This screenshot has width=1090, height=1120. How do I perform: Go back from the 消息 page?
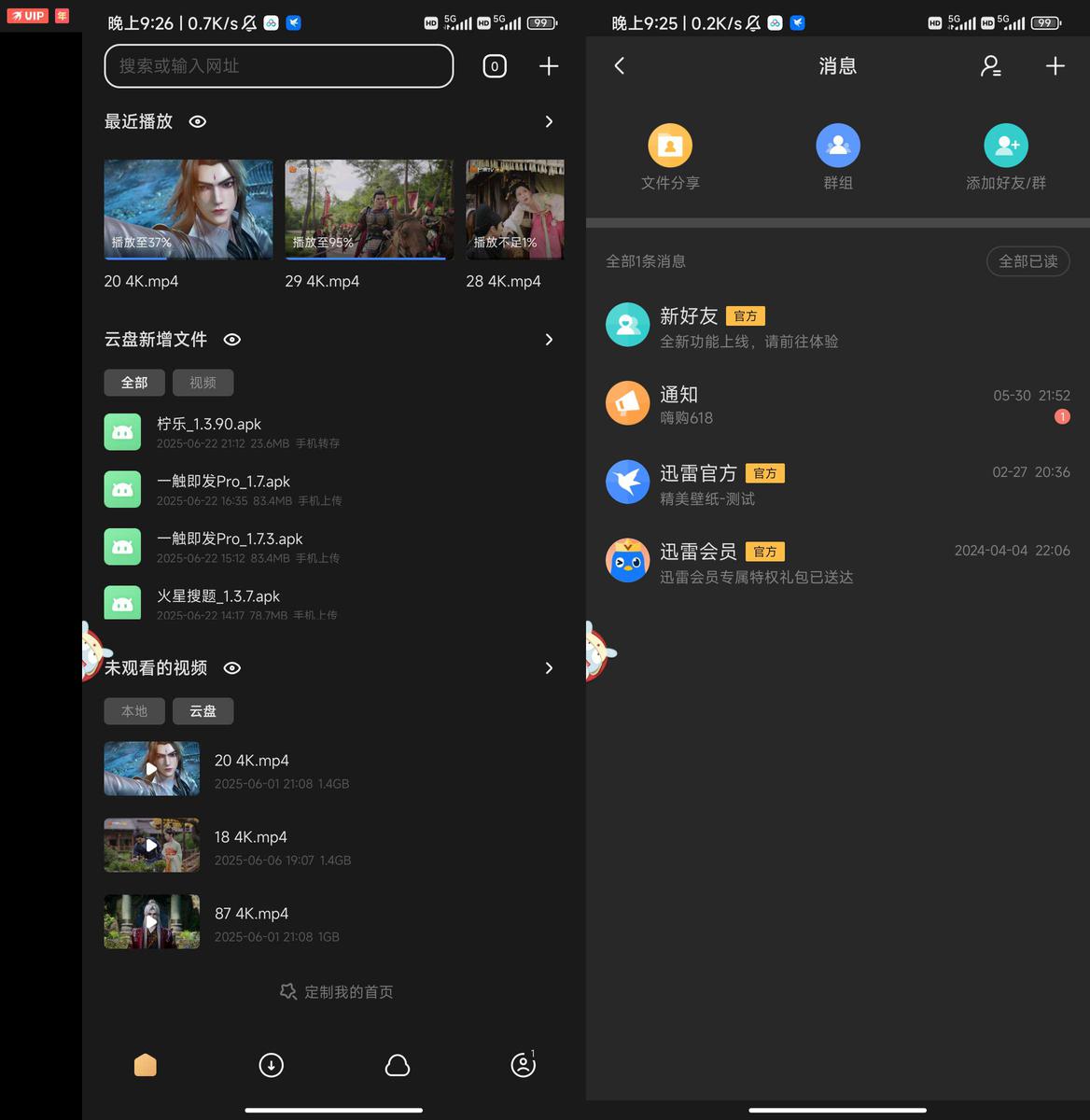pos(620,65)
